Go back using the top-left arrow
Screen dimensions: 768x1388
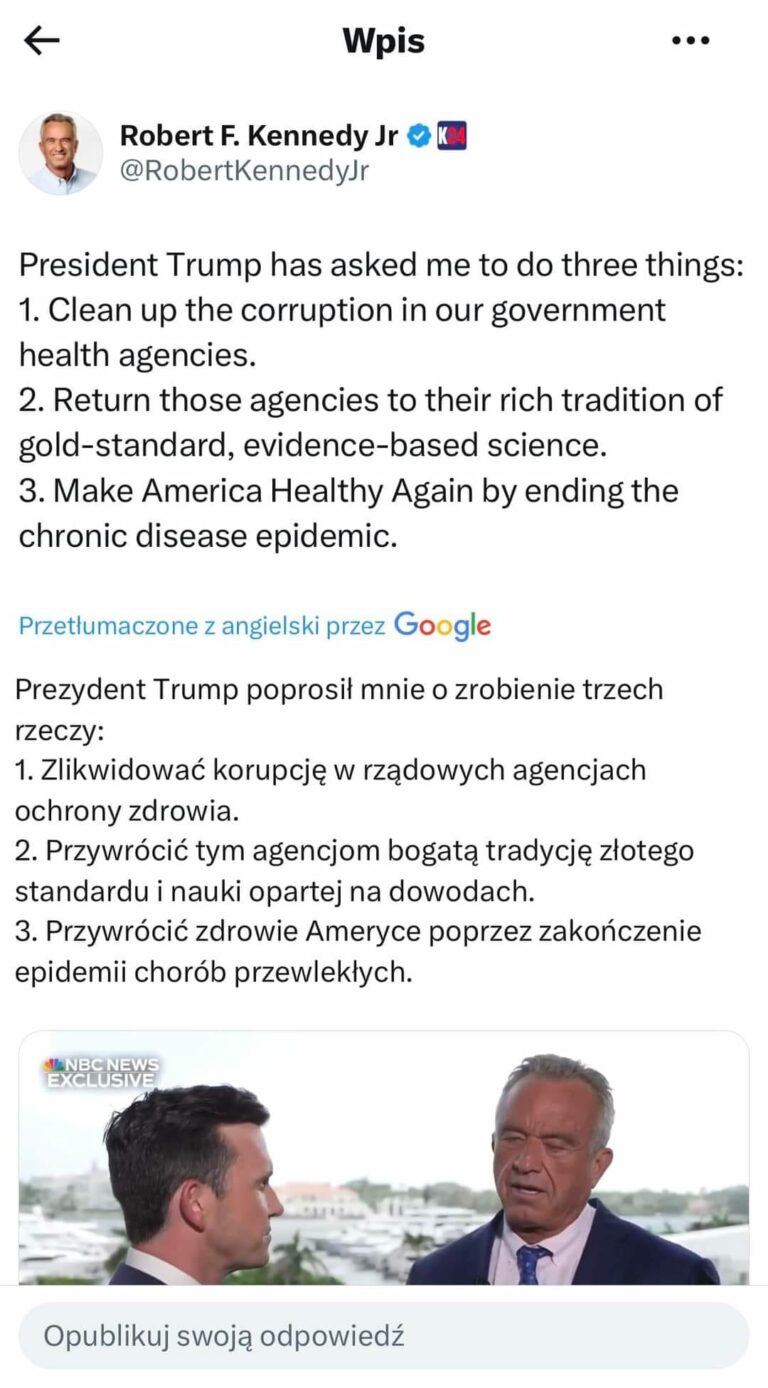(42, 40)
